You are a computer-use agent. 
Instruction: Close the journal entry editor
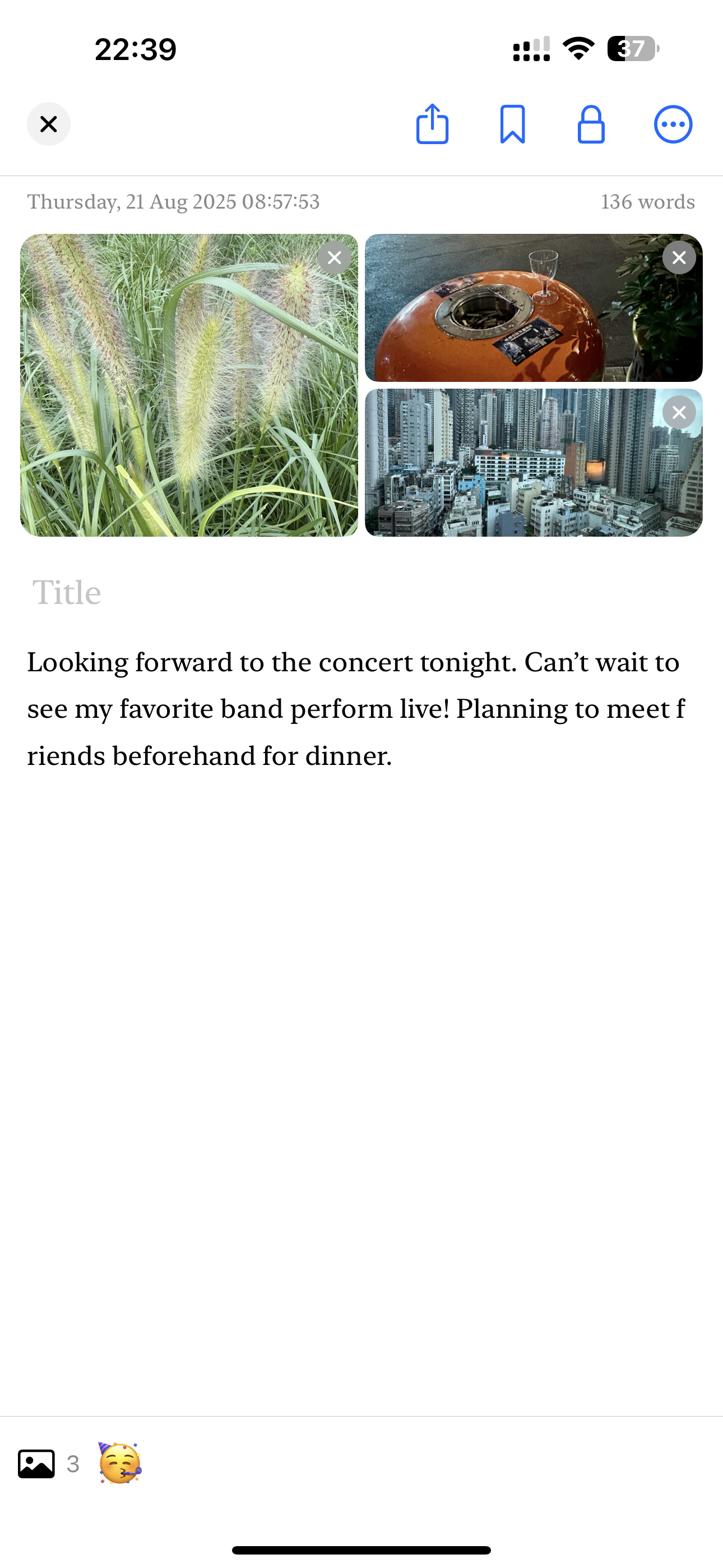pyautogui.click(x=49, y=124)
